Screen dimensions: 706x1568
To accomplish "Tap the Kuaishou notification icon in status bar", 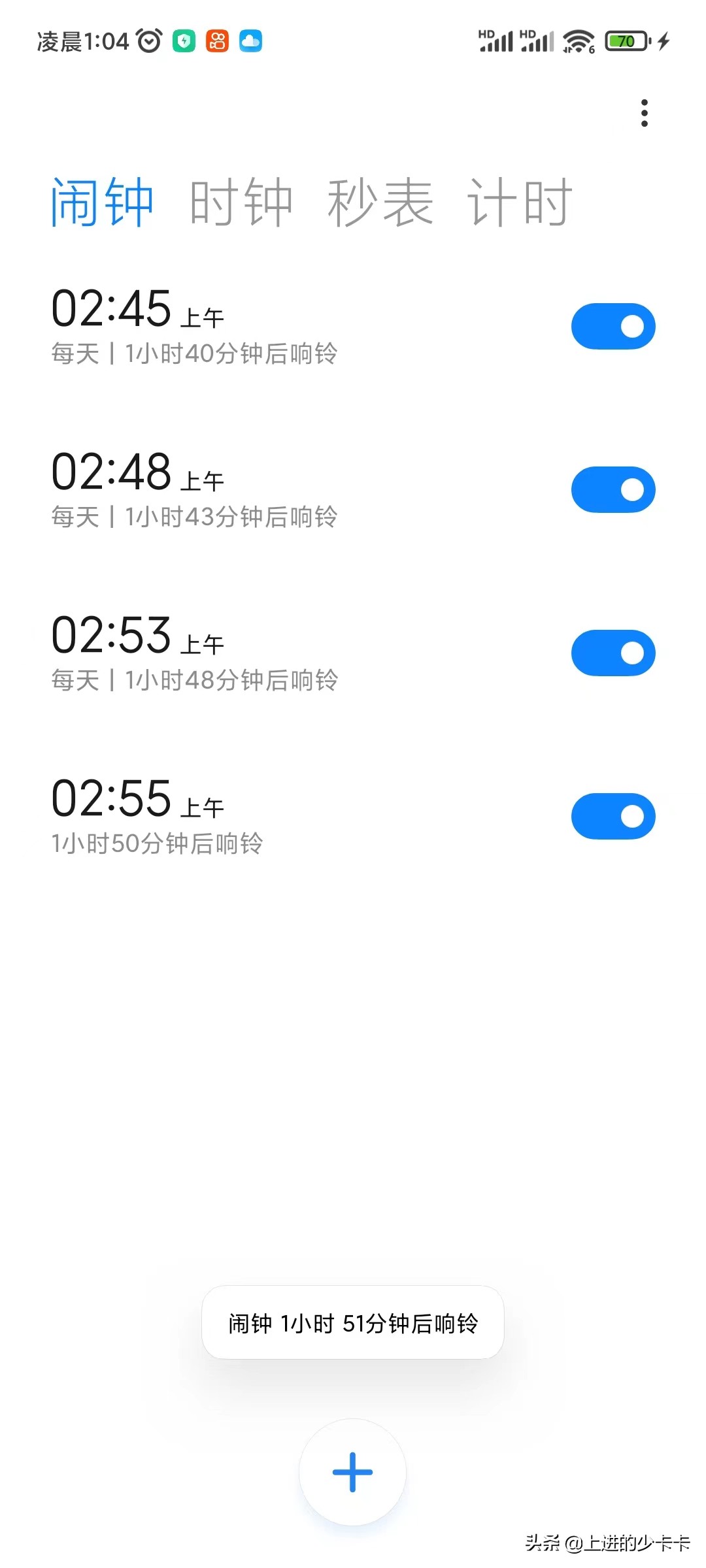I will click(x=216, y=41).
